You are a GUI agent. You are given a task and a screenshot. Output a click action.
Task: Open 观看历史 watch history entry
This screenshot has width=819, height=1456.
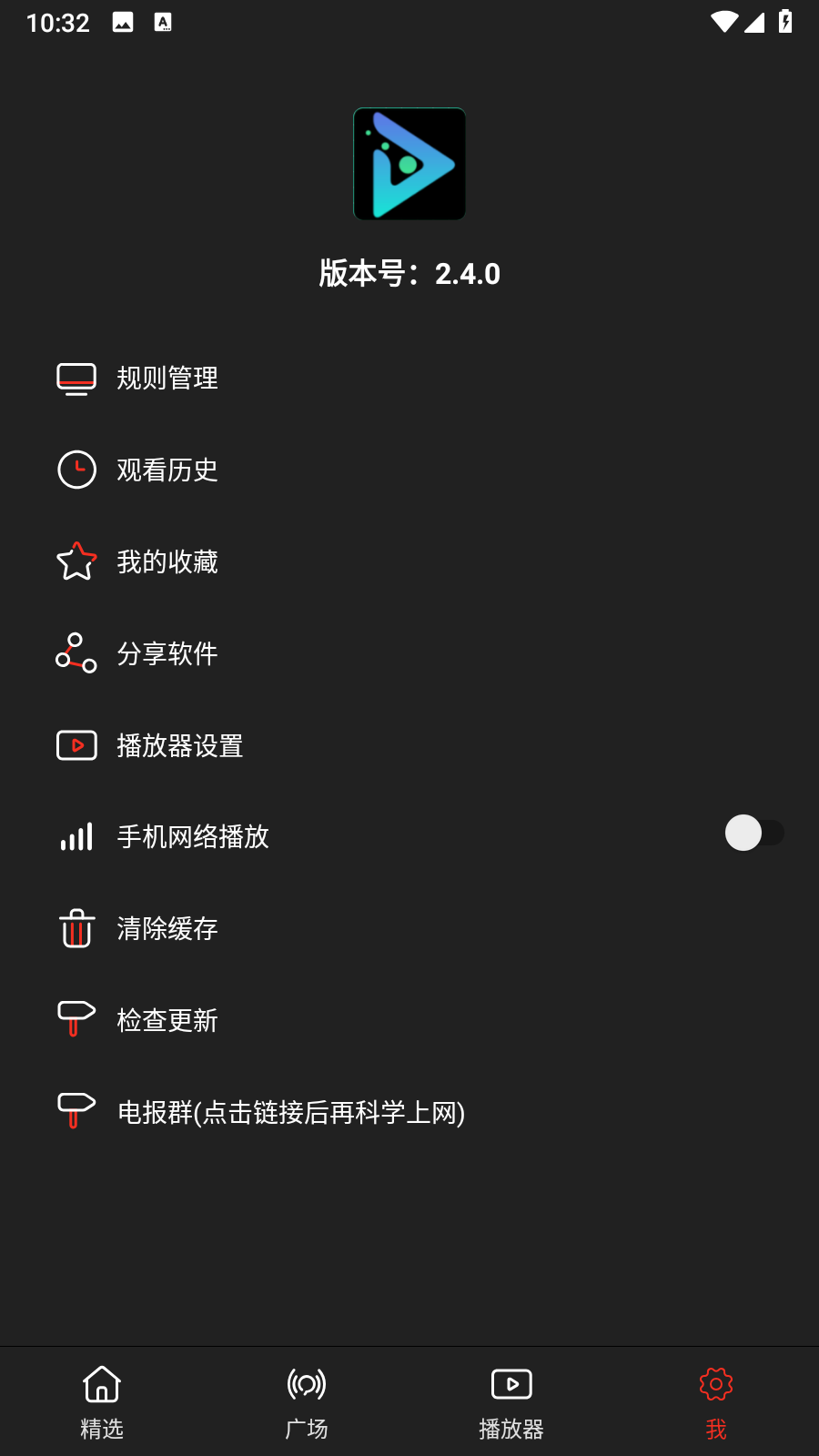(167, 470)
